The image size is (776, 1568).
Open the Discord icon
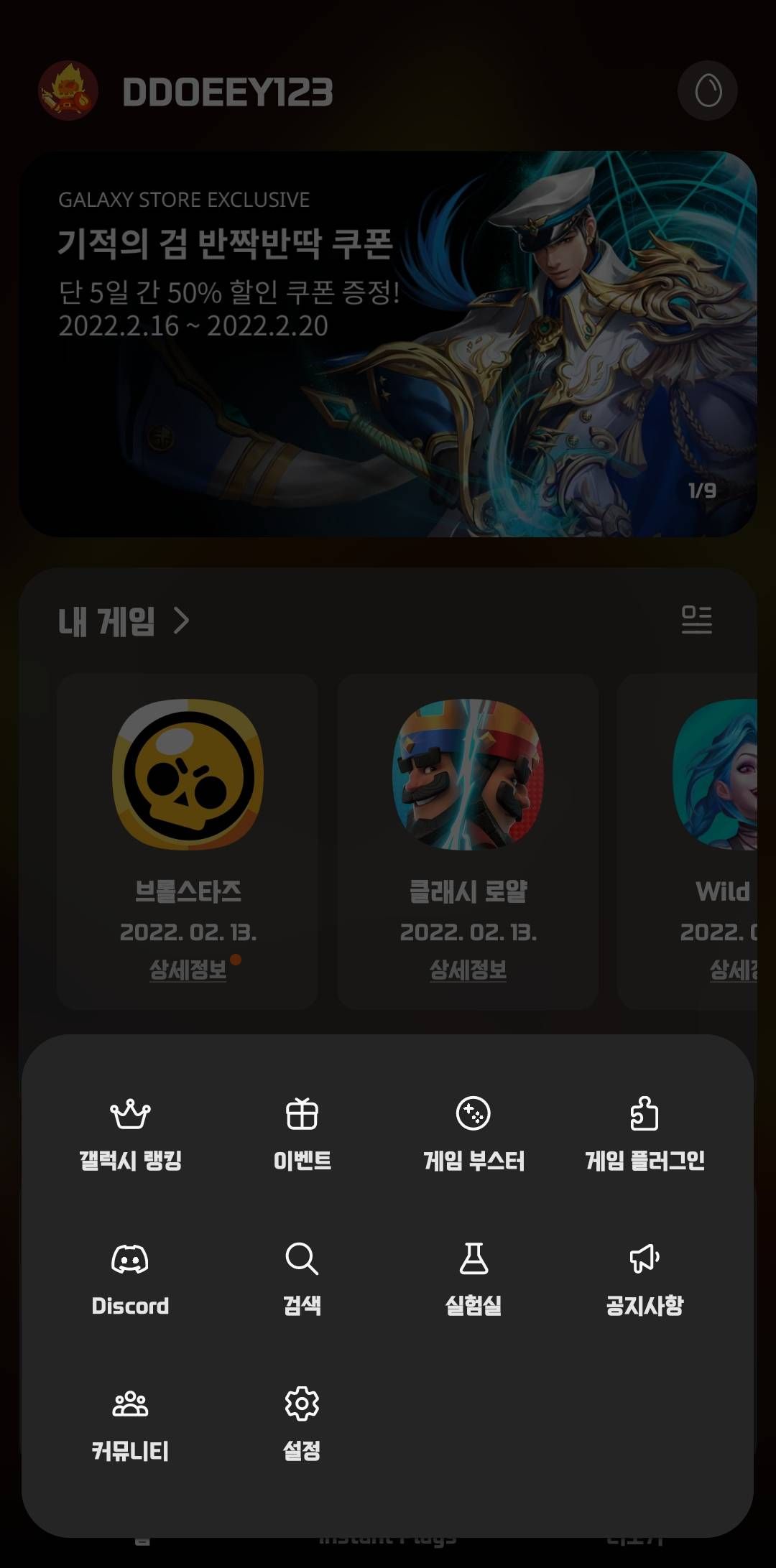(x=131, y=1258)
